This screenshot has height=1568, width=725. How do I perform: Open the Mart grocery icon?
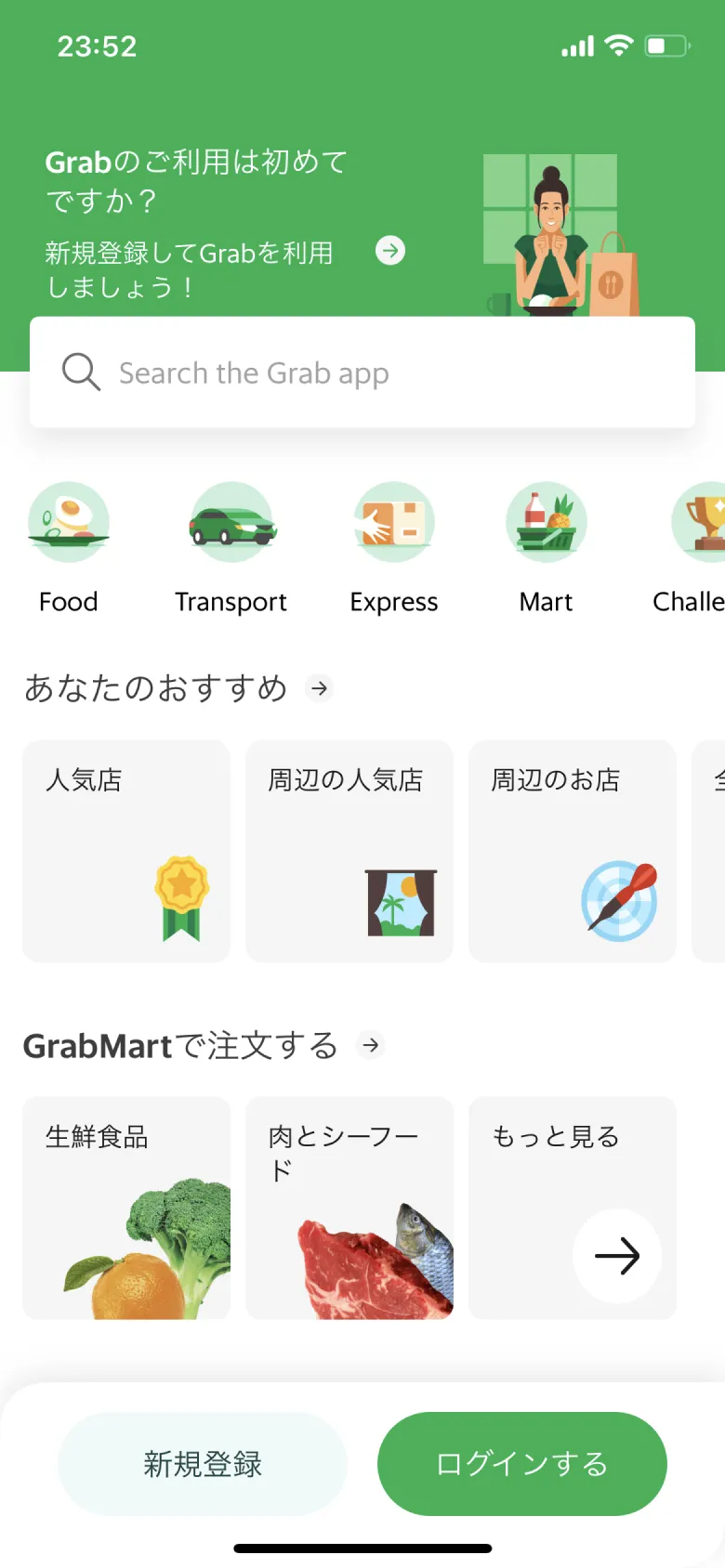tap(547, 522)
